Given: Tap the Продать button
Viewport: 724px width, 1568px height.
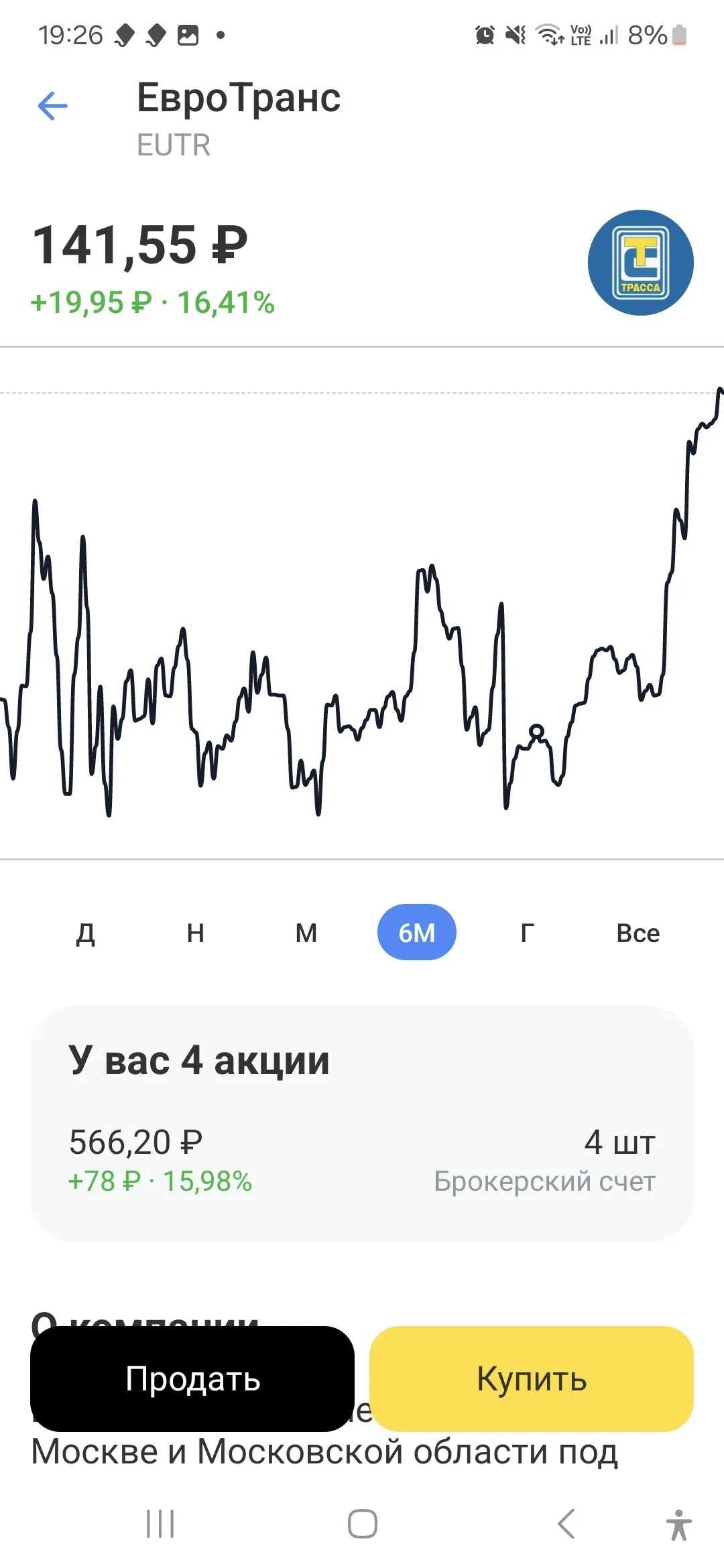Looking at the screenshot, I should coord(192,1378).
